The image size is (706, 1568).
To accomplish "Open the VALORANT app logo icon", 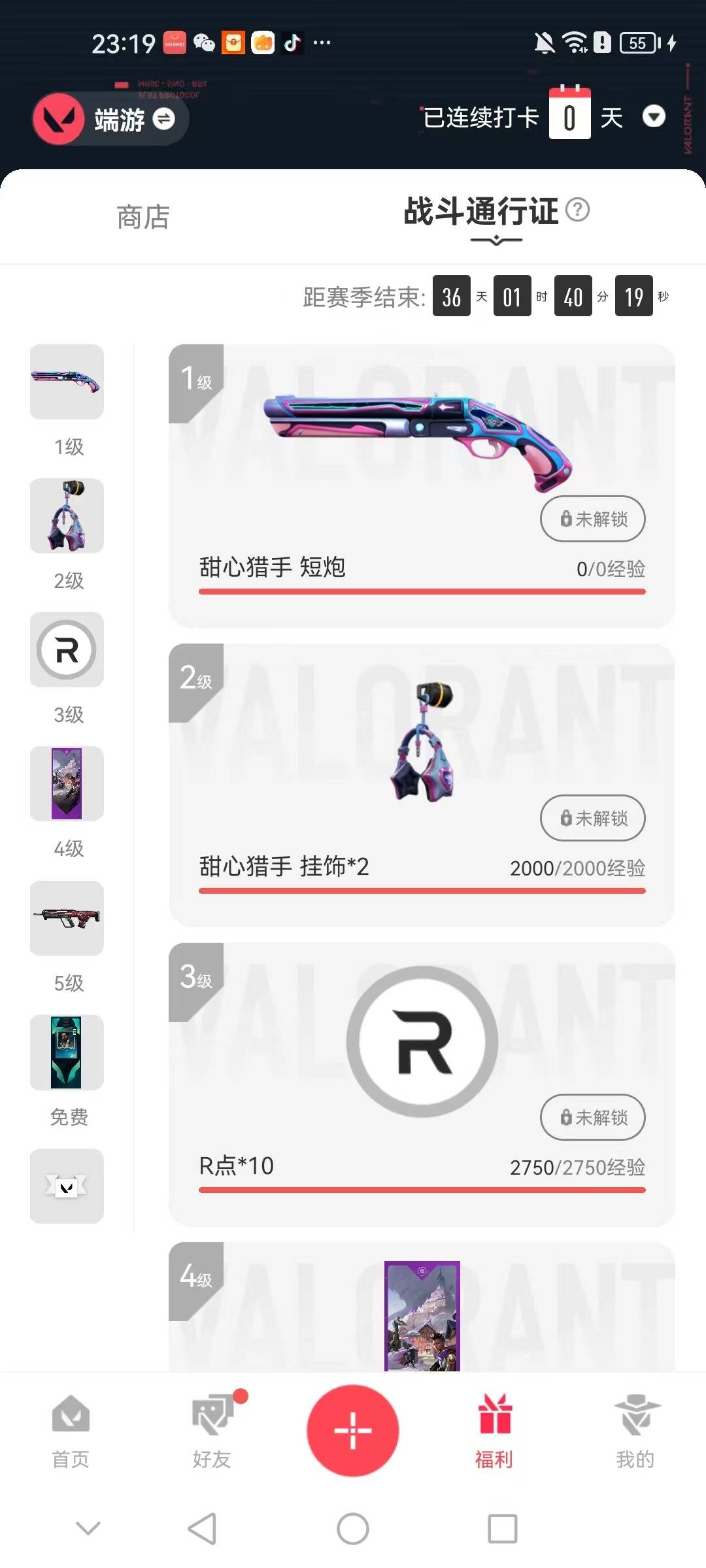I will [58, 116].
